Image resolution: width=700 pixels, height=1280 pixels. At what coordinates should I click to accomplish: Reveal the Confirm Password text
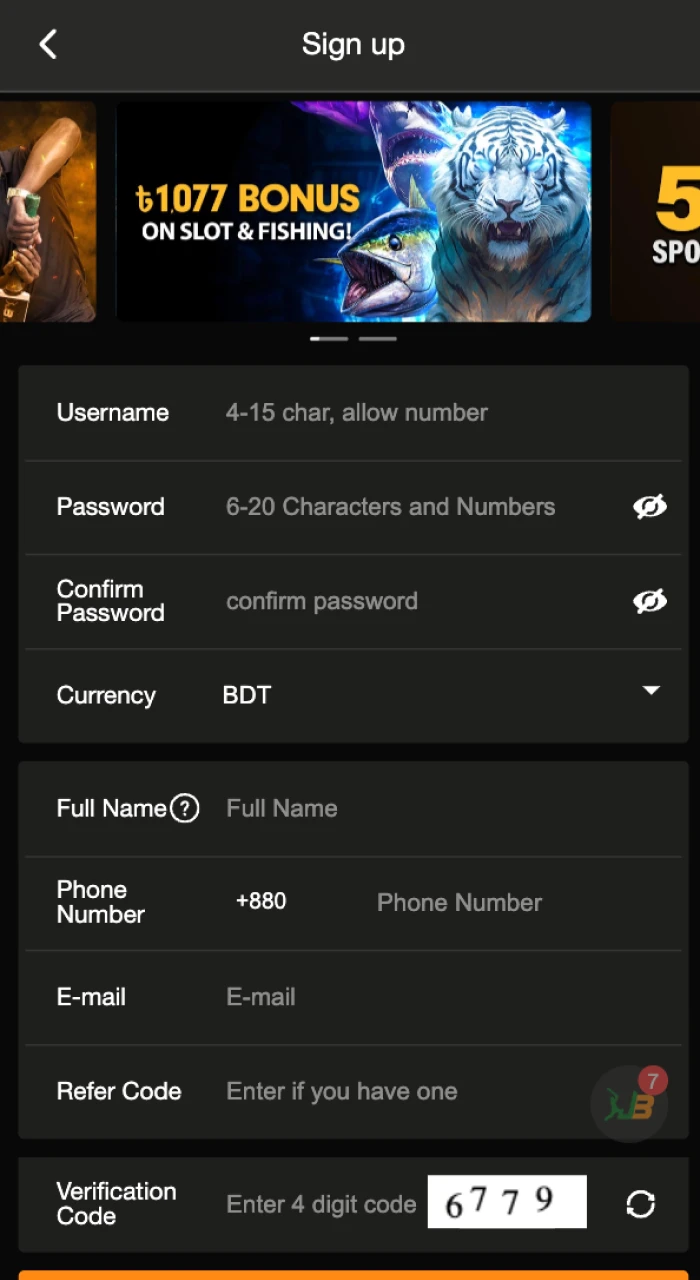coord(650,601)
